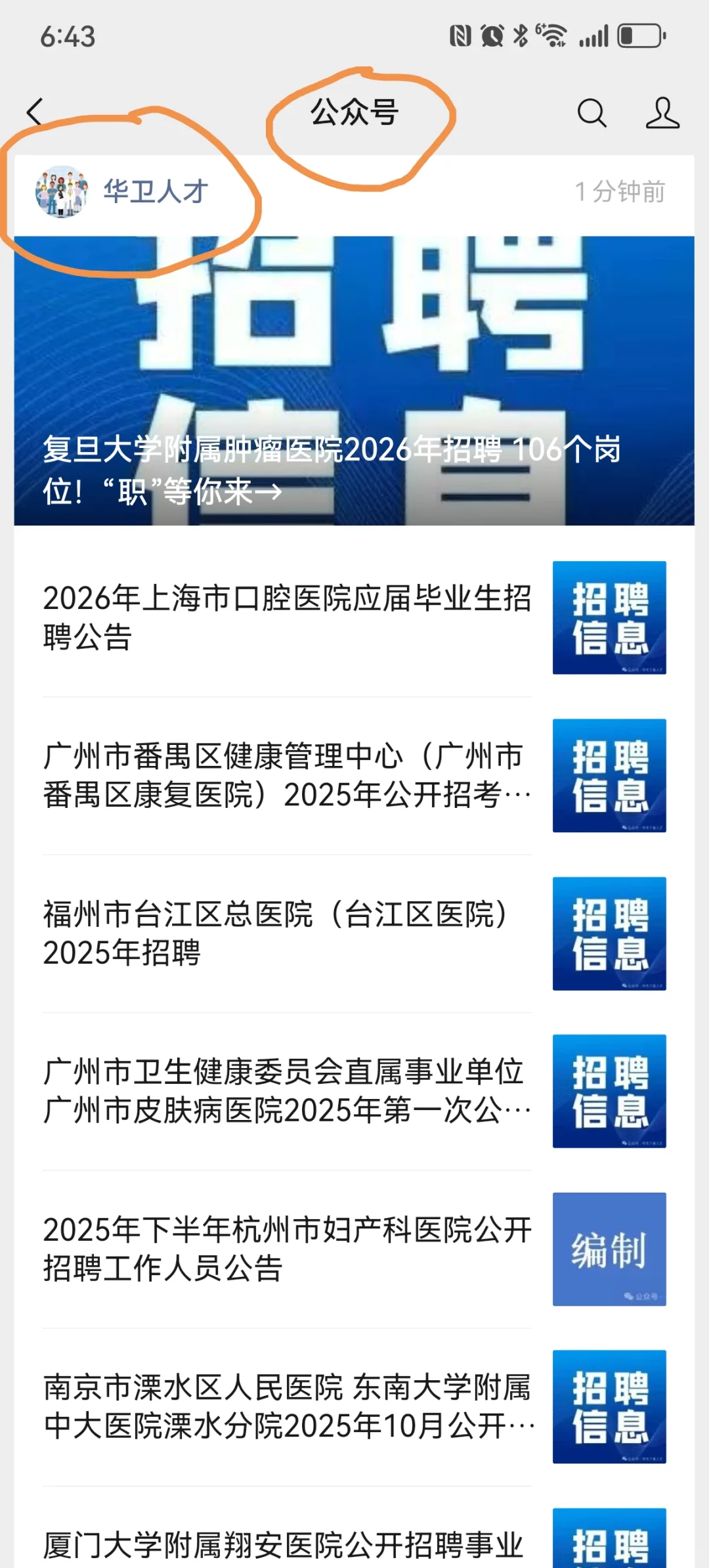This screenshot has width=709, height=1568.
Task: Open the 华卫人才 account page
Action: (155, 192)
